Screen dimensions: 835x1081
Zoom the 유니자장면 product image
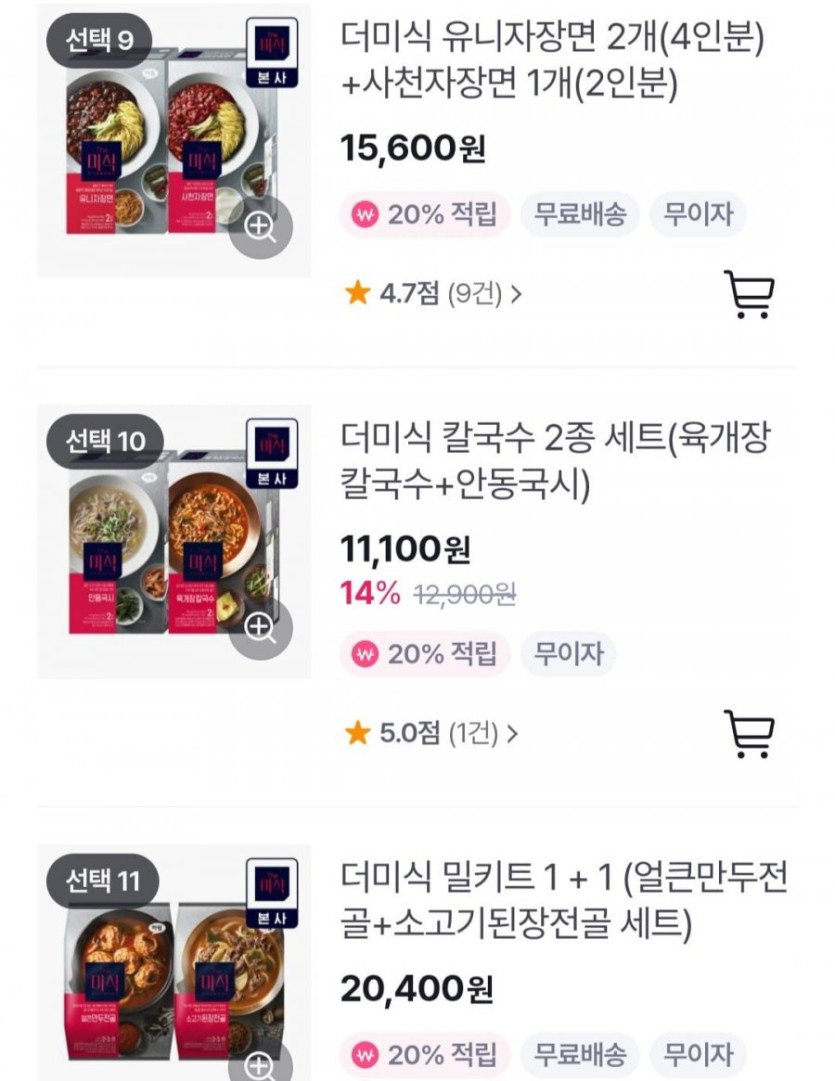tap(260, 227)
